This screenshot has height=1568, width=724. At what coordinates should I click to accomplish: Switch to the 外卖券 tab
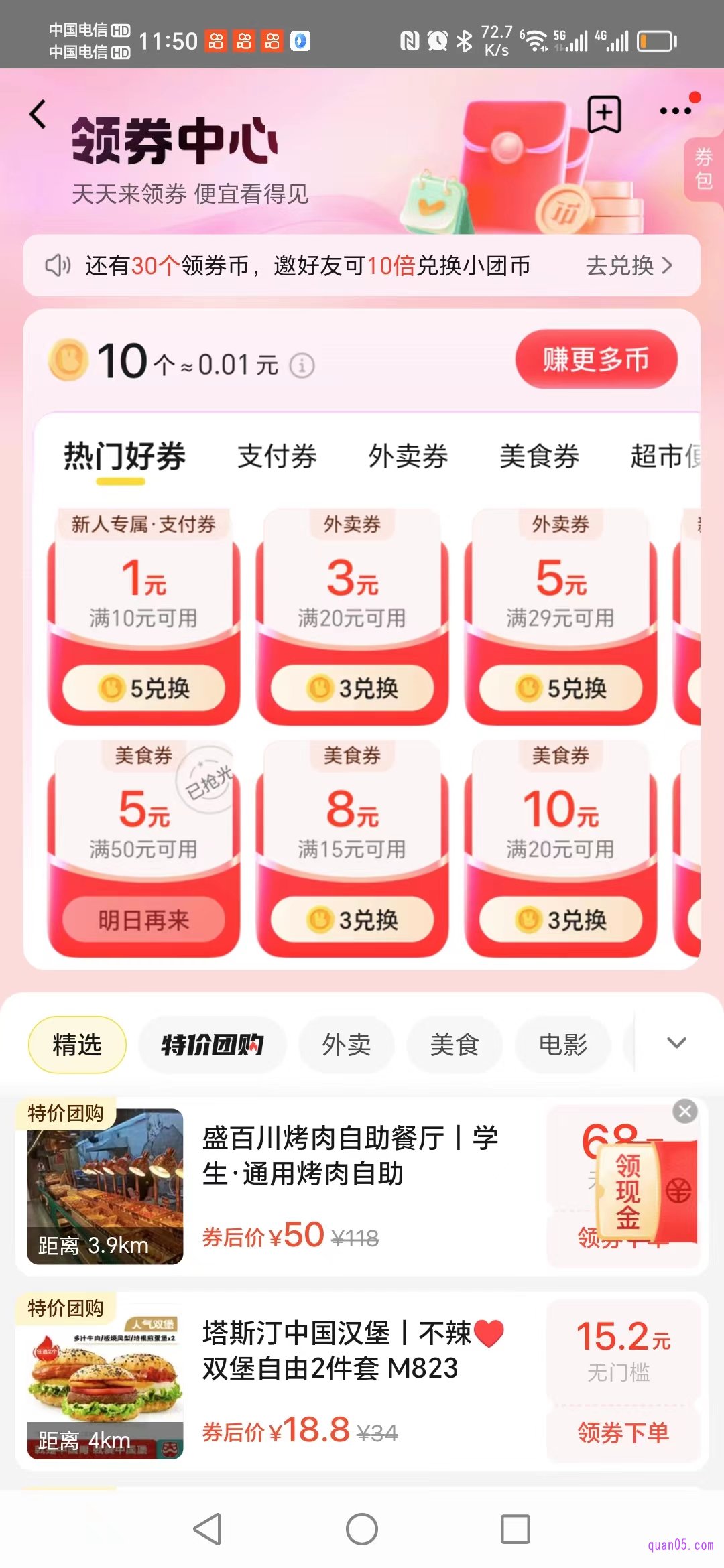408,457
